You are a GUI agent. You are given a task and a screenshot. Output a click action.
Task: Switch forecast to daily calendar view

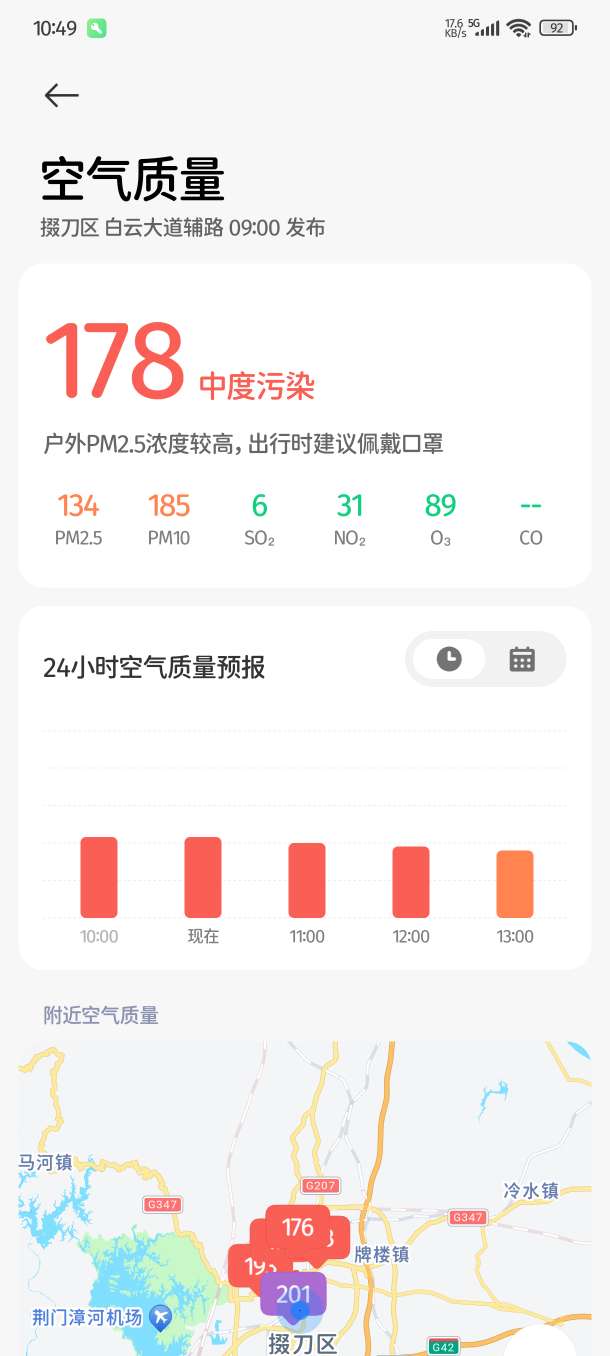click(522, 659)
